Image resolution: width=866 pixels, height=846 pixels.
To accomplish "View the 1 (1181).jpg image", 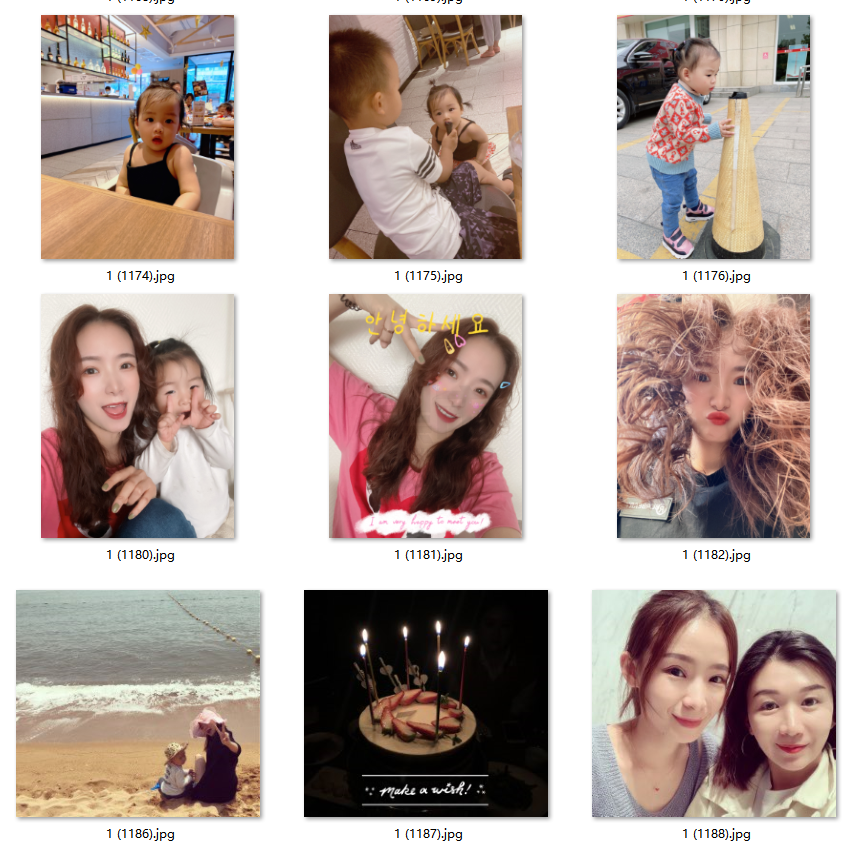I will pyautogui.click(x=425, y=416).
